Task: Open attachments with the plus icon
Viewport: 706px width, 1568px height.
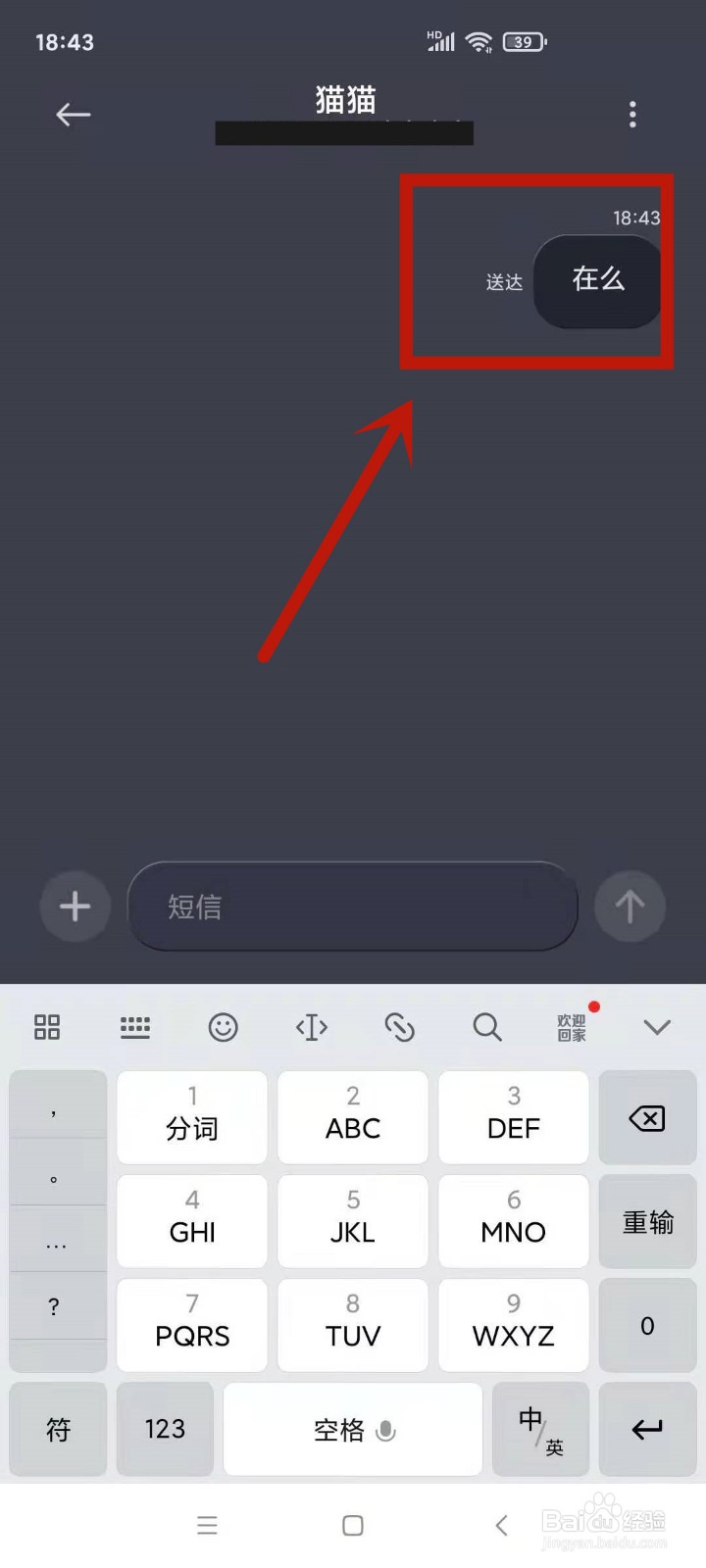Action: click(x=75, y=906)
